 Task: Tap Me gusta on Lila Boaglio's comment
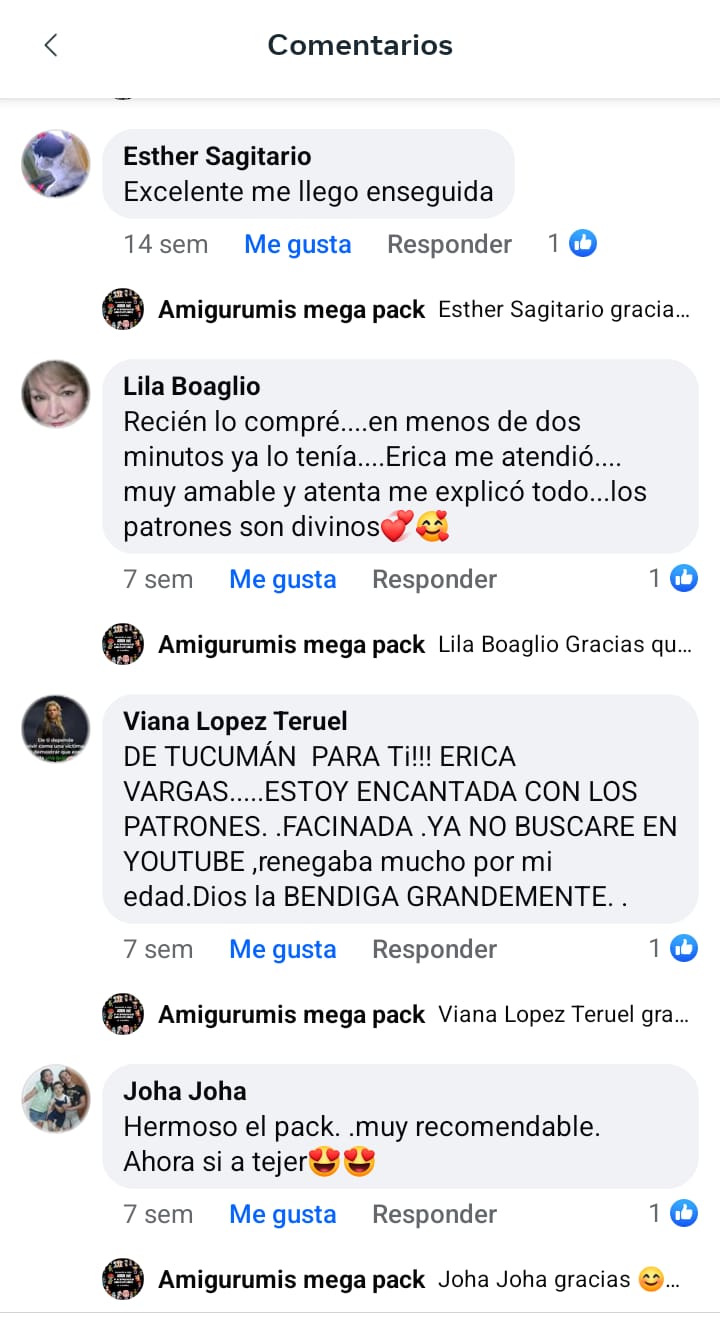(x=282, y=579)
